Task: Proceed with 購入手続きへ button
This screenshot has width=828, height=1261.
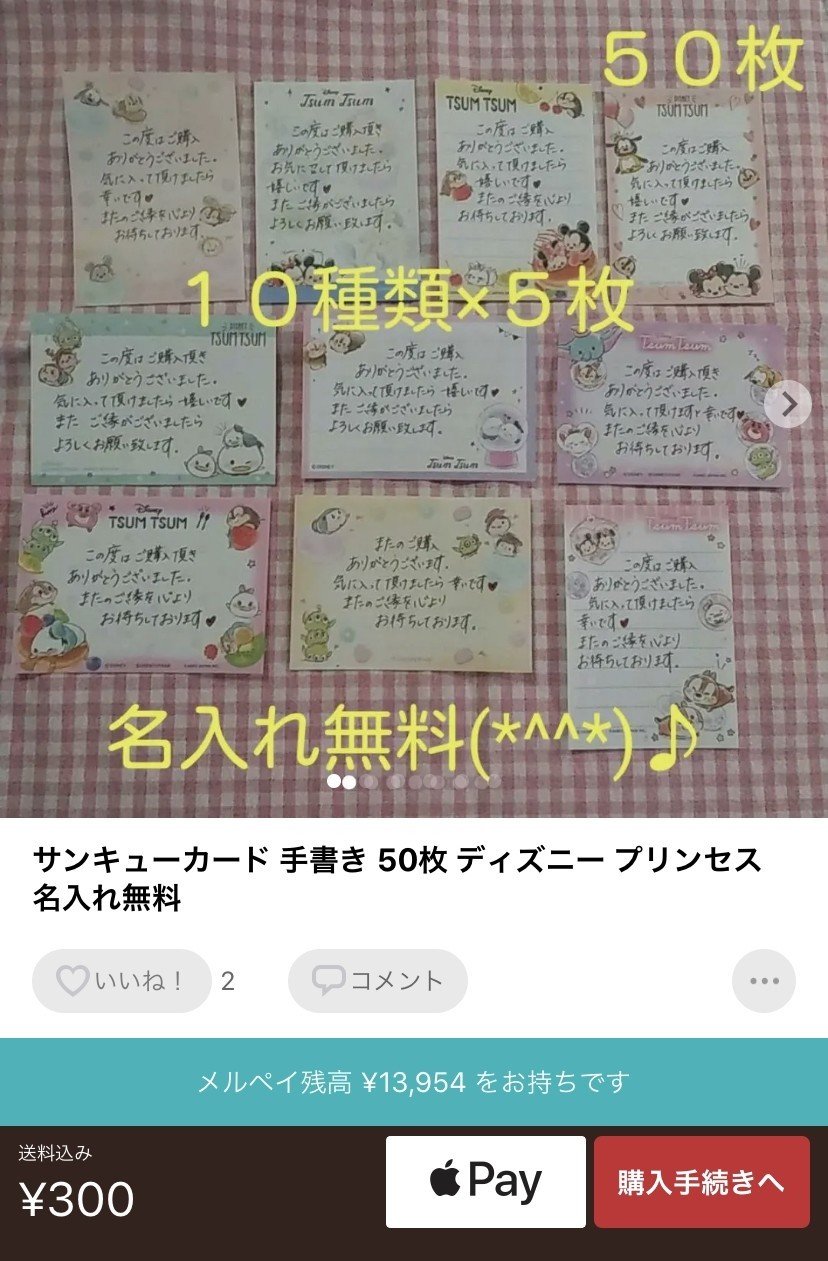Action: coord(701,1182)
